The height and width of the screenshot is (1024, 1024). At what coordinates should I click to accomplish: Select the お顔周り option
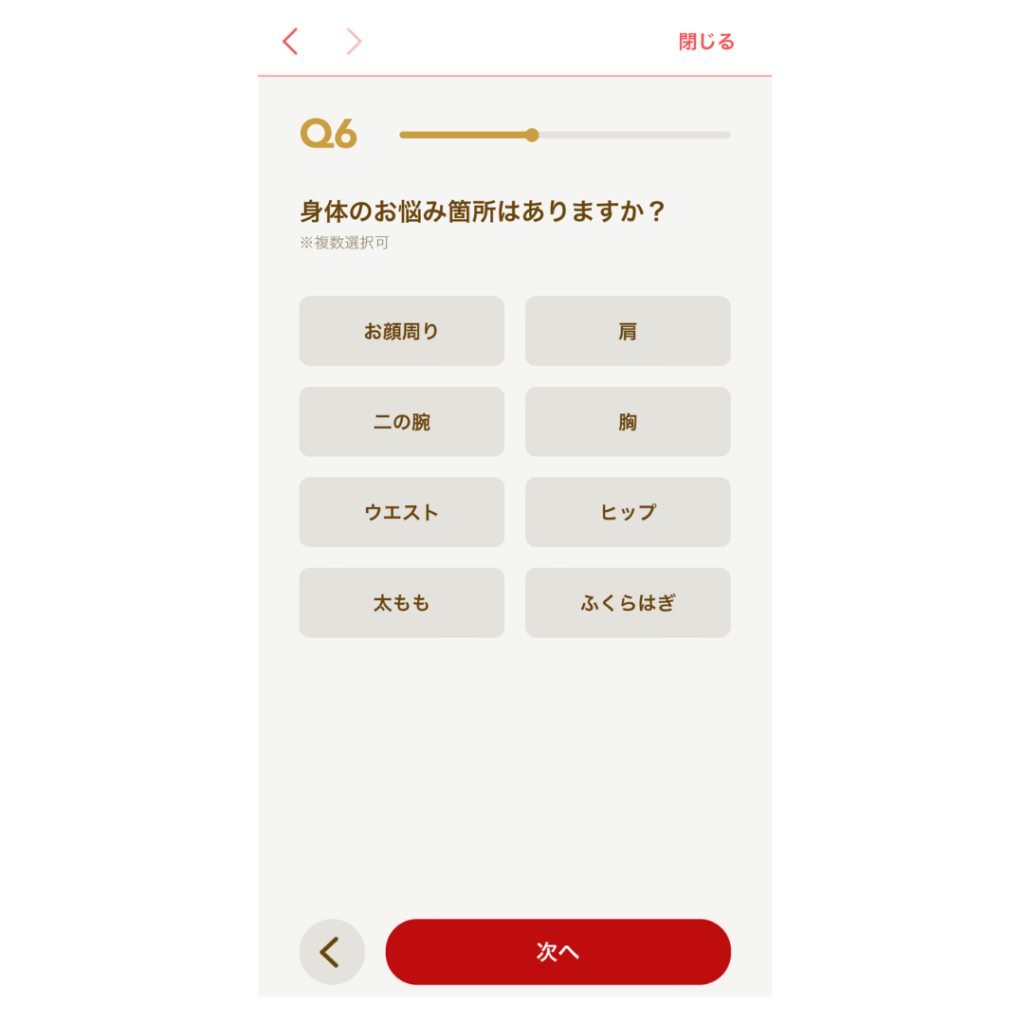coord(401,331)
